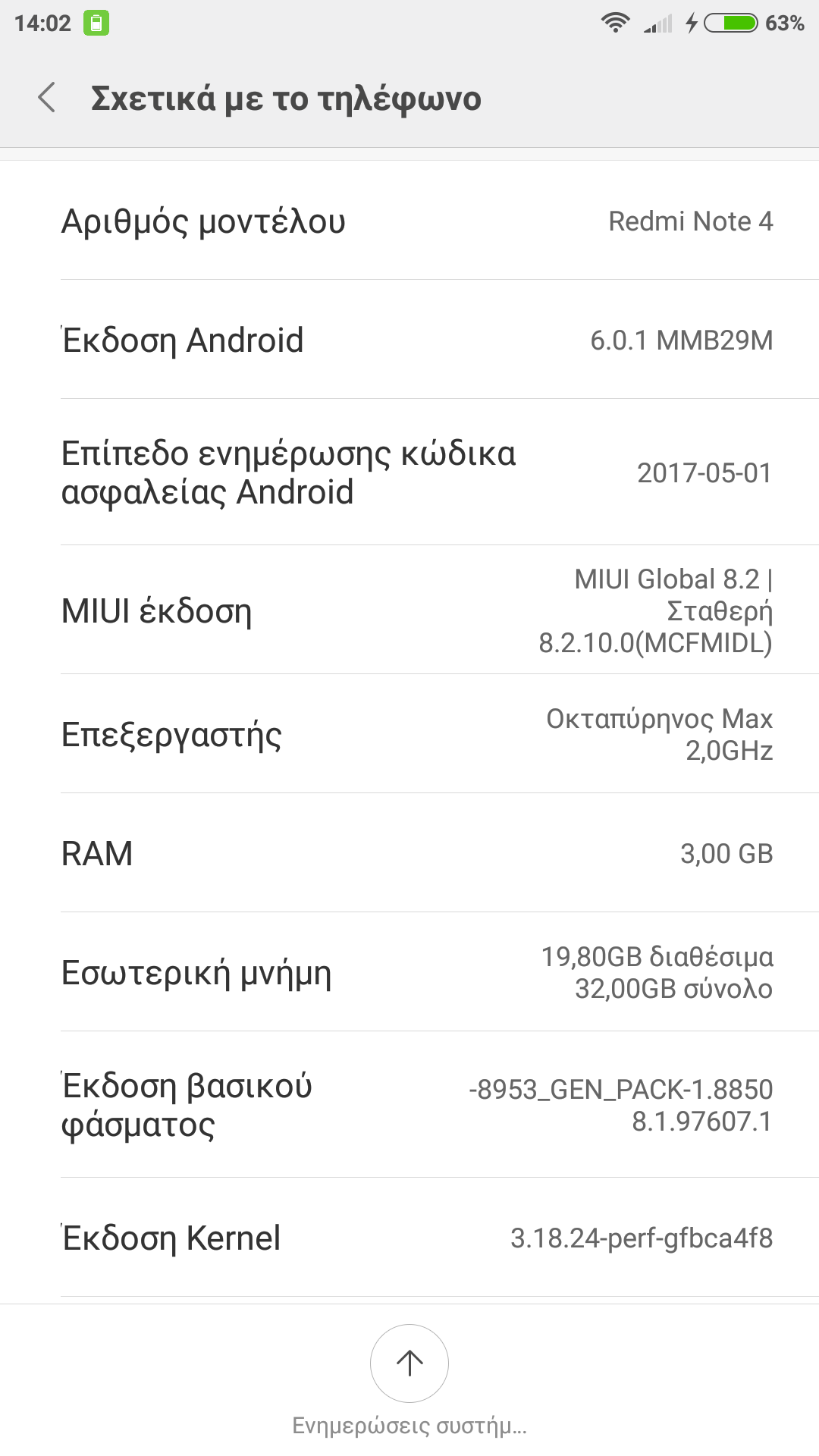Tap the Αριθμός μοντέλου row
Viewport: 819px width, 1456px height.
(x=409, y=221)
